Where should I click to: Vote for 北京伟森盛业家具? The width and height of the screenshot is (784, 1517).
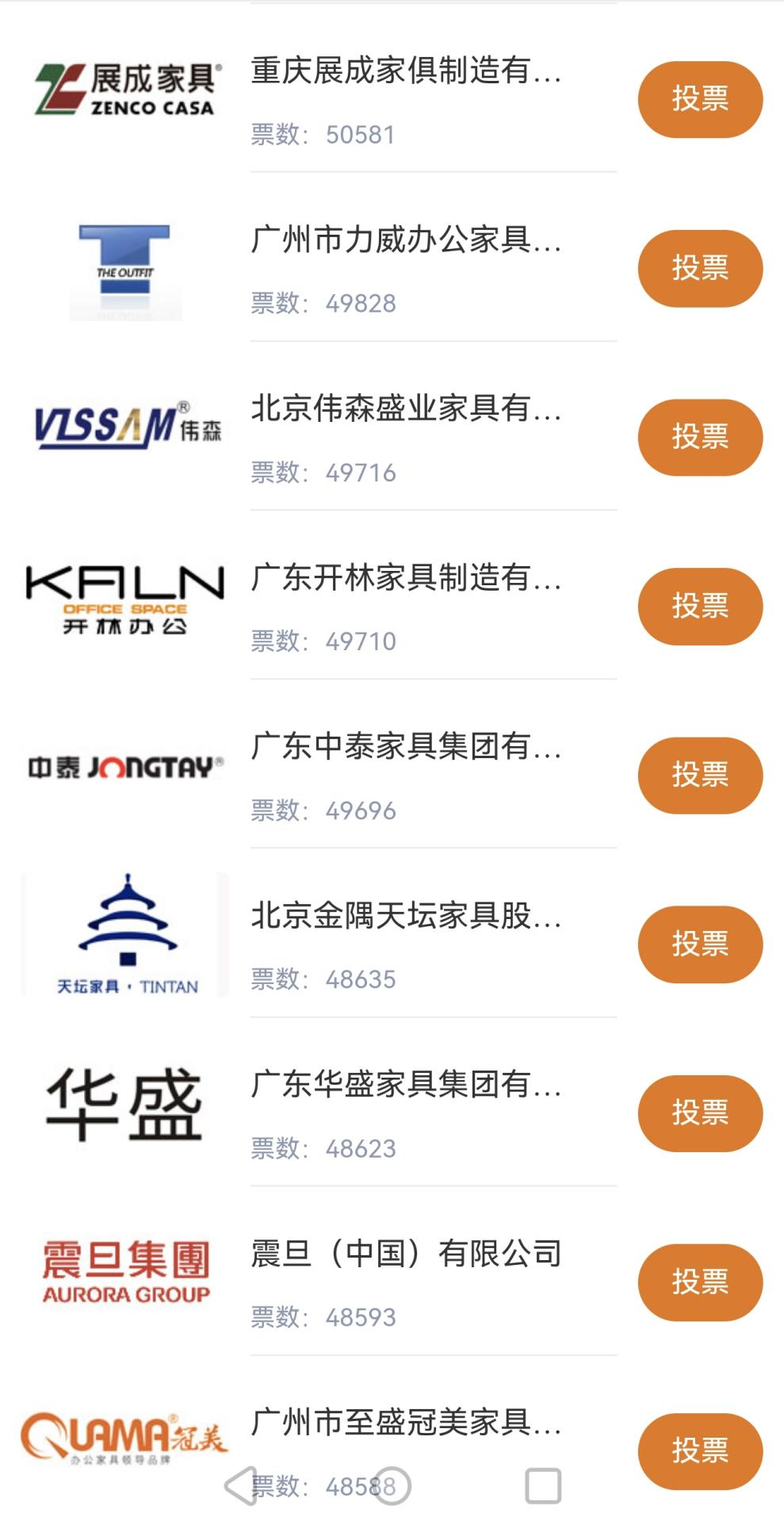click(x=700, y=437)
